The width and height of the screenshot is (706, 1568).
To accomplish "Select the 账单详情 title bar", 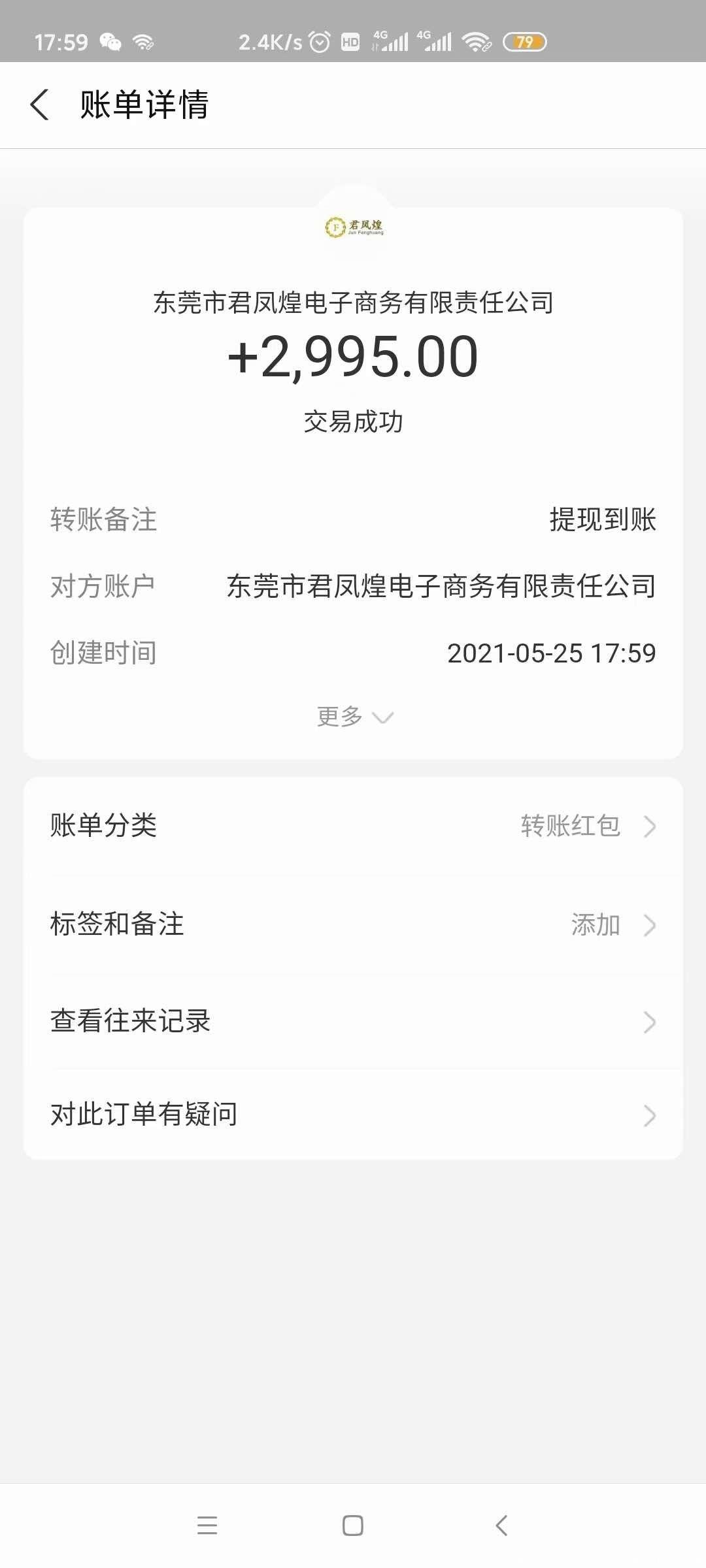I will pyautogui.click(x=145, y=105).
